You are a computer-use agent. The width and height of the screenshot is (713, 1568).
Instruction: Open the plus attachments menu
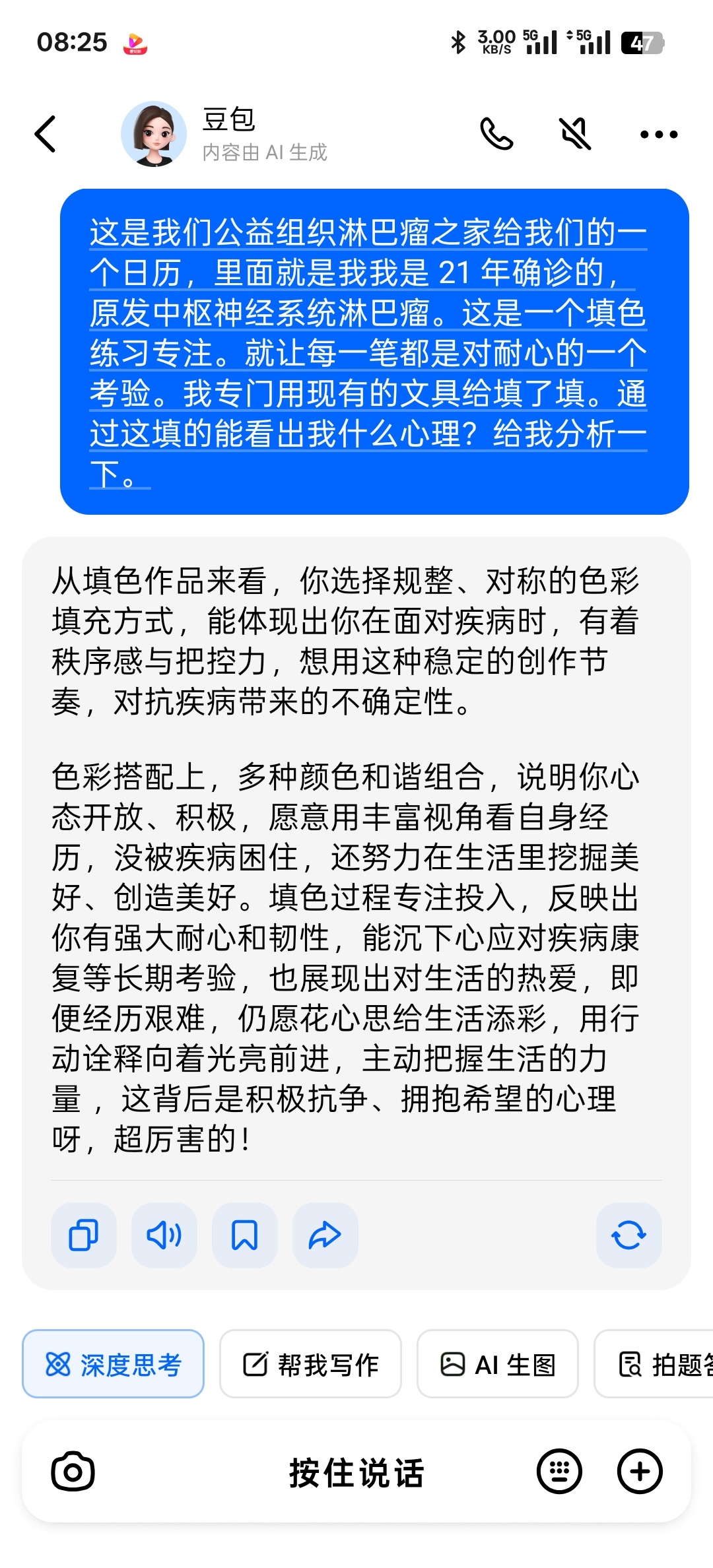[640, 1471]
